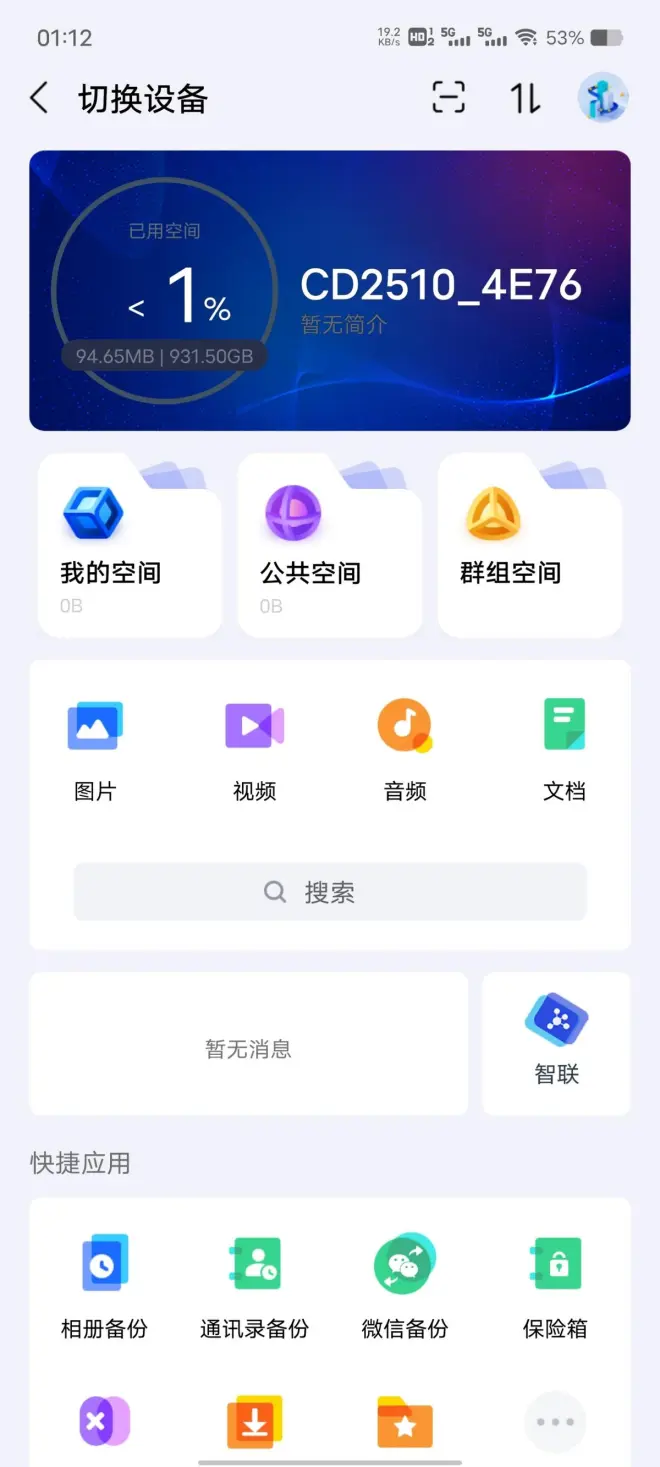Viewport: 660px width, 1467px height.
Task: Open 保险箱
Action: 555,1286
